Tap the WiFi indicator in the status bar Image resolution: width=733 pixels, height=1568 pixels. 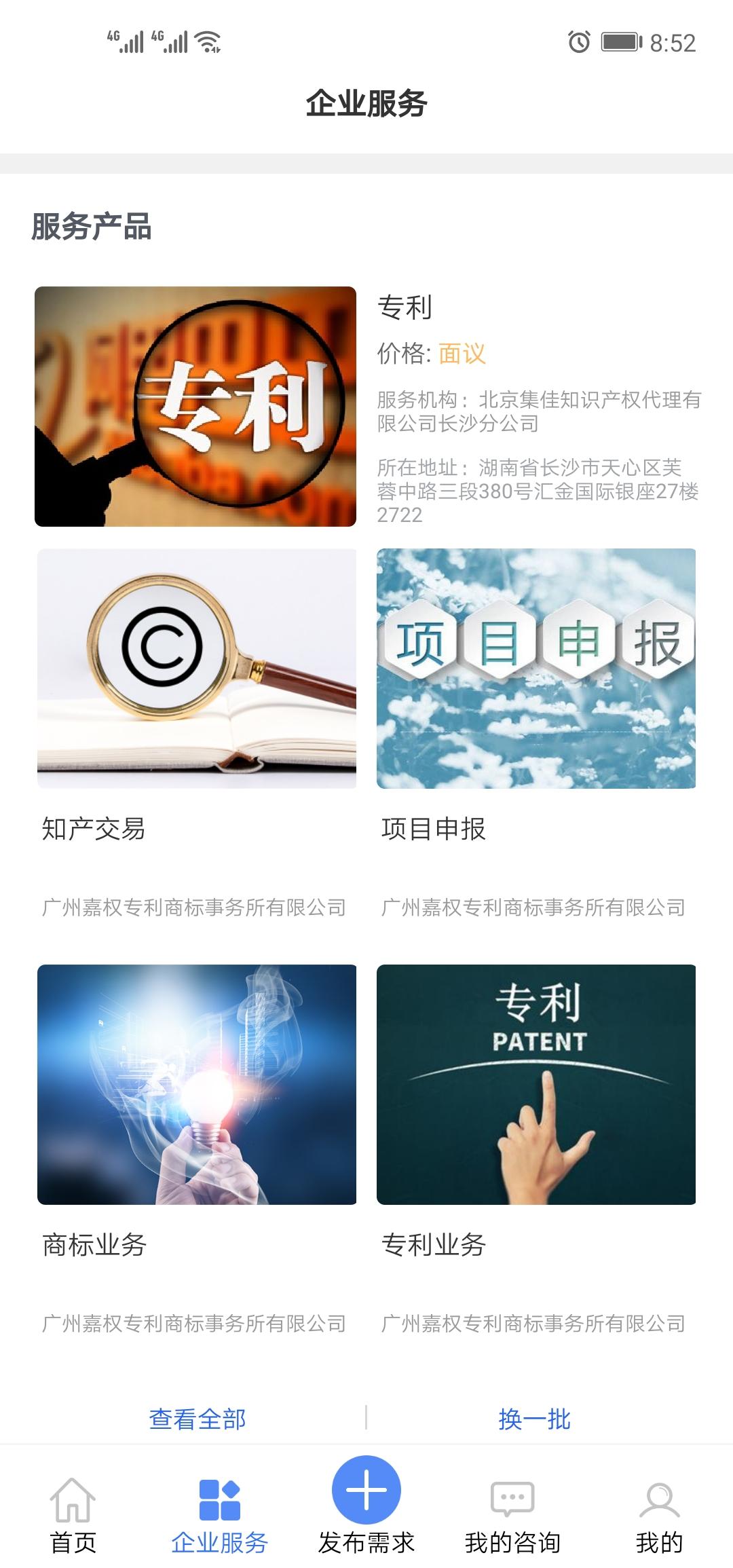point(207,41)
